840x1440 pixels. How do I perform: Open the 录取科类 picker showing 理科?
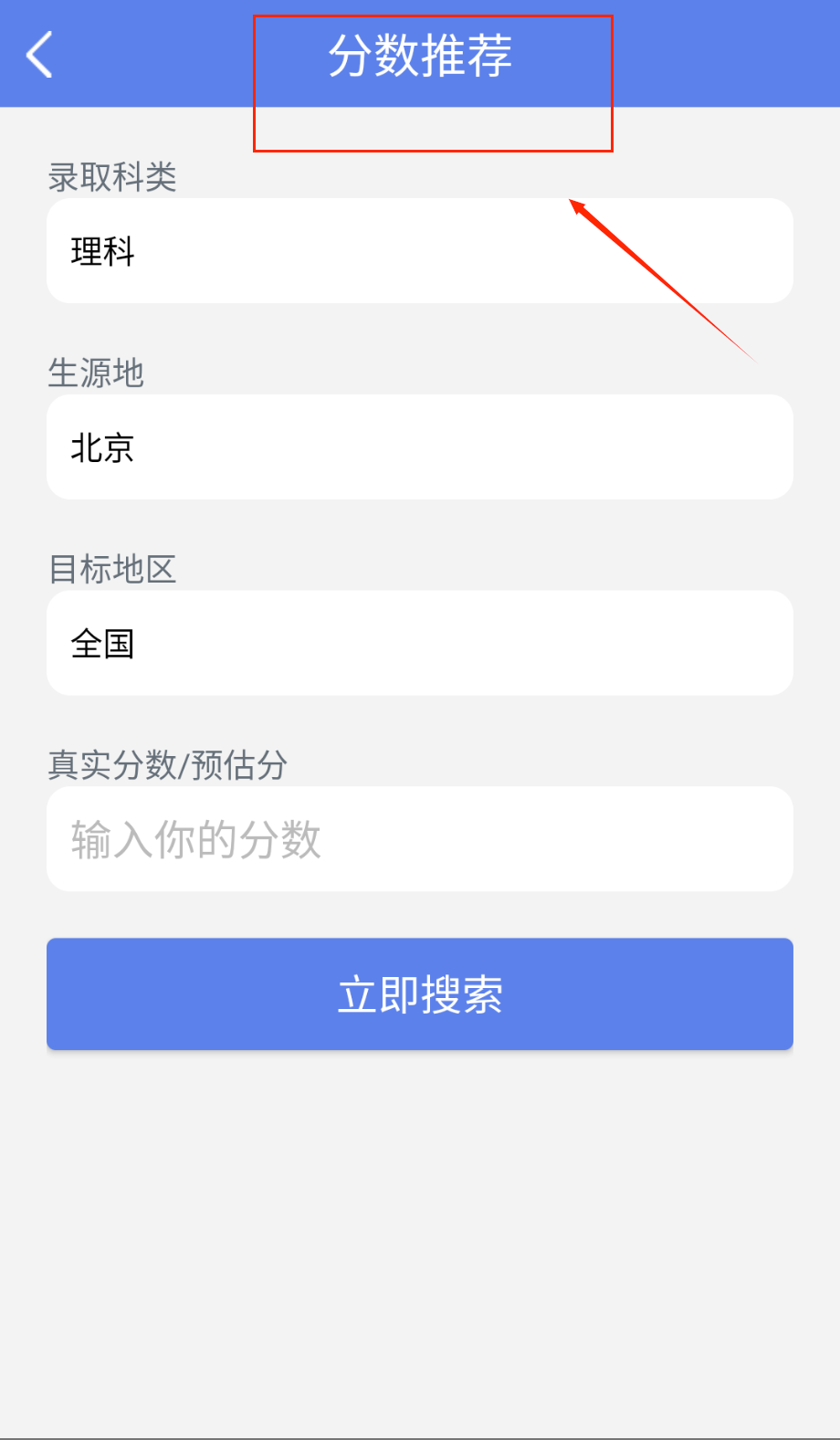click(419, 251)
